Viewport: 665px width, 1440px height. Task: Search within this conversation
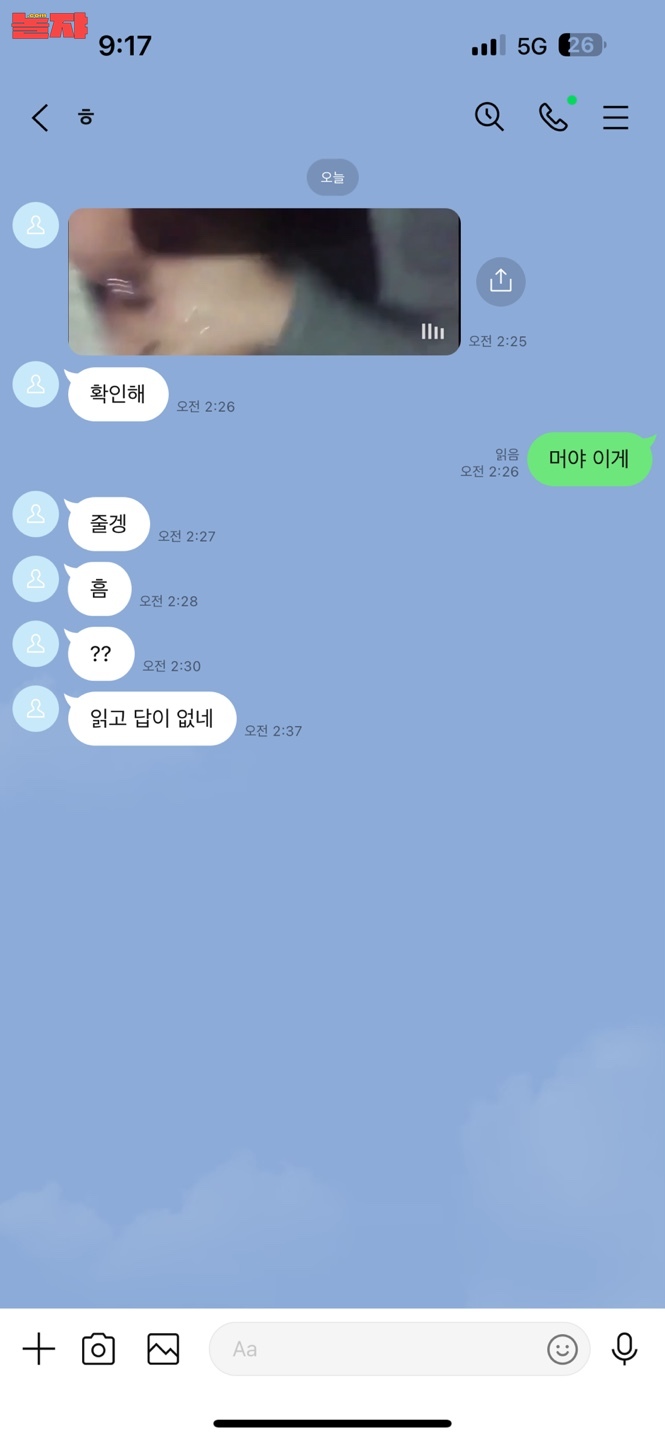tap(488, 117)
